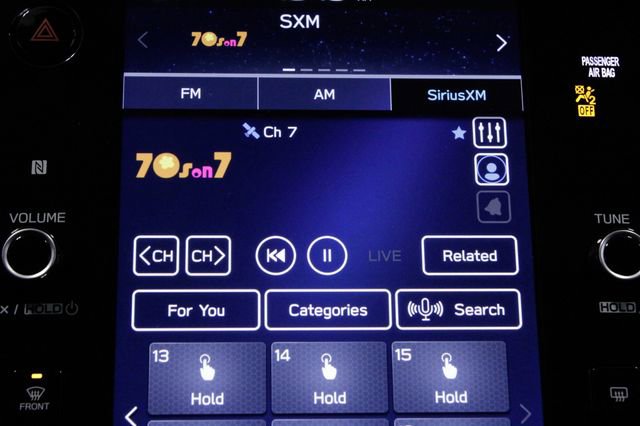Start voice Search

(x=458, y=310)
